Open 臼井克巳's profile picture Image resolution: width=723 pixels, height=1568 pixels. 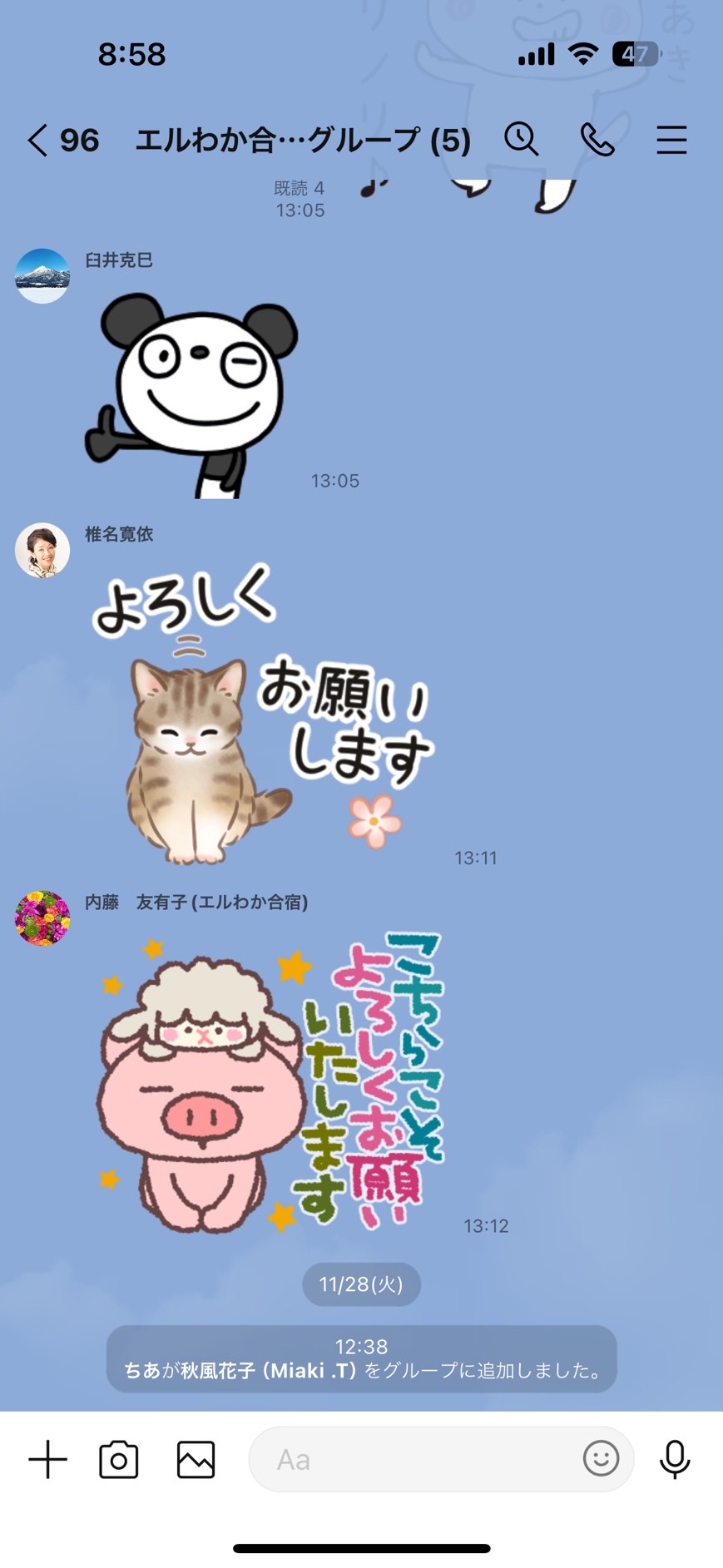[42, 275]
